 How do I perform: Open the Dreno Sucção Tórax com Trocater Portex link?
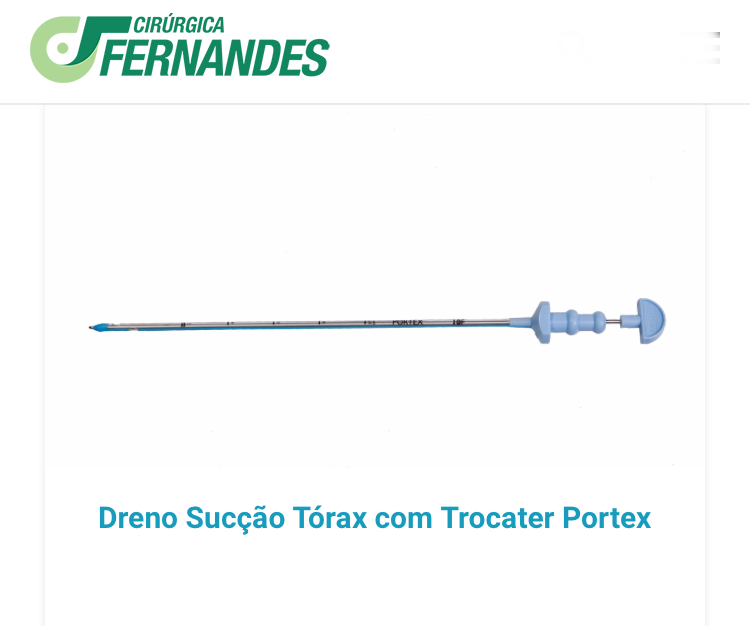point(374,518)
